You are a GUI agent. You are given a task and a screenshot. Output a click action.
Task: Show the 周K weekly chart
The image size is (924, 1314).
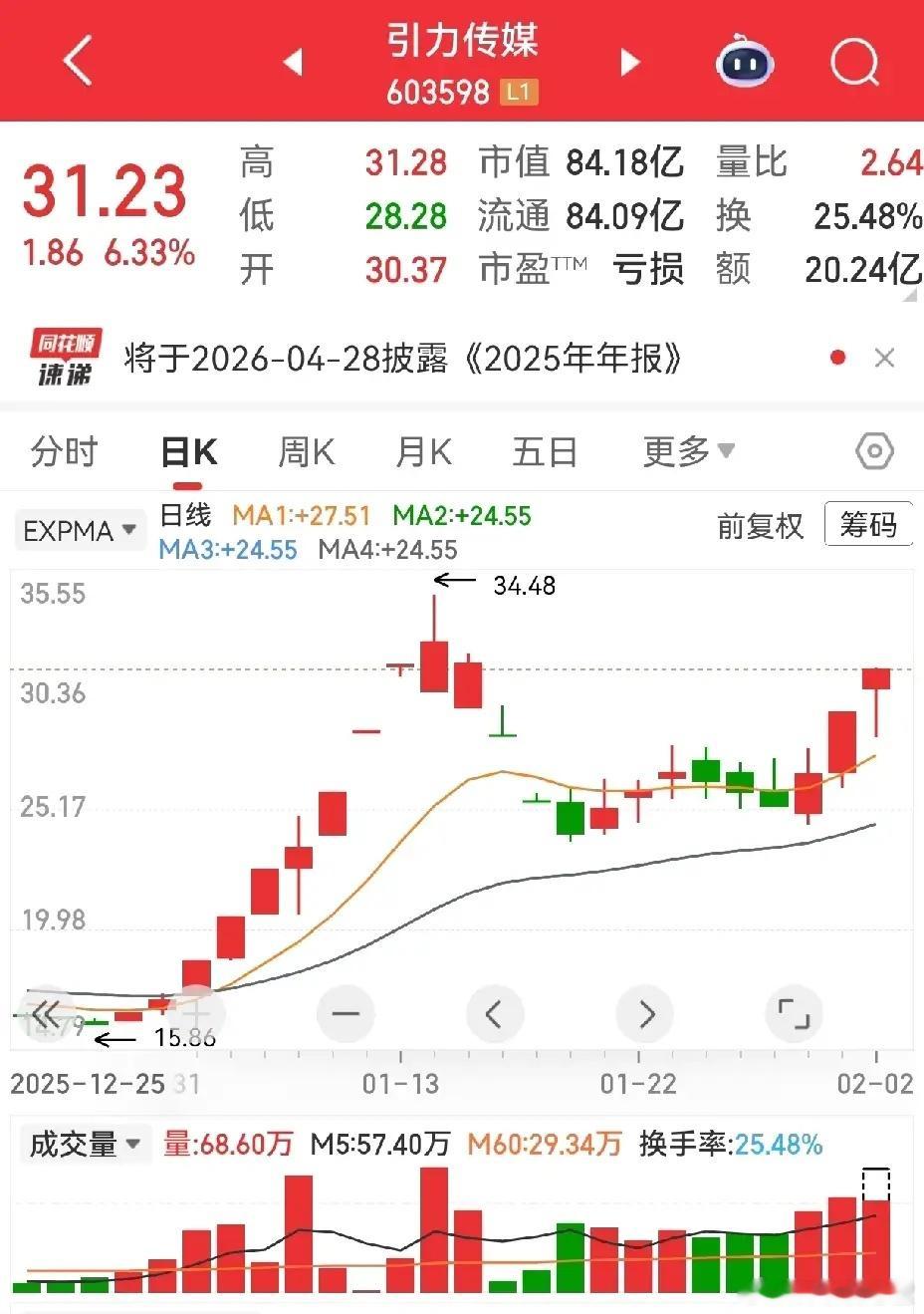[306, 452]
